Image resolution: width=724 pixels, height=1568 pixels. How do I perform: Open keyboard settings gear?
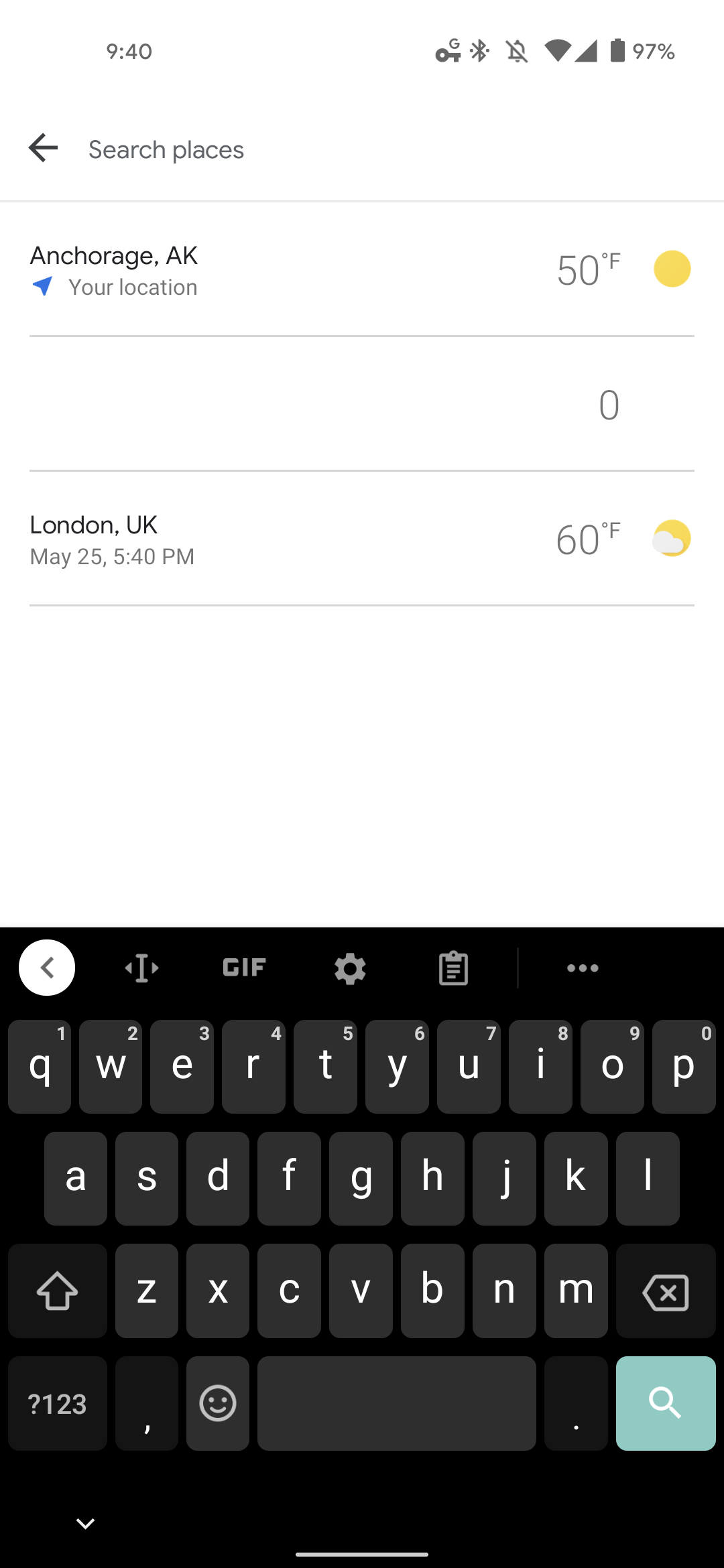[x=350, y=968]
